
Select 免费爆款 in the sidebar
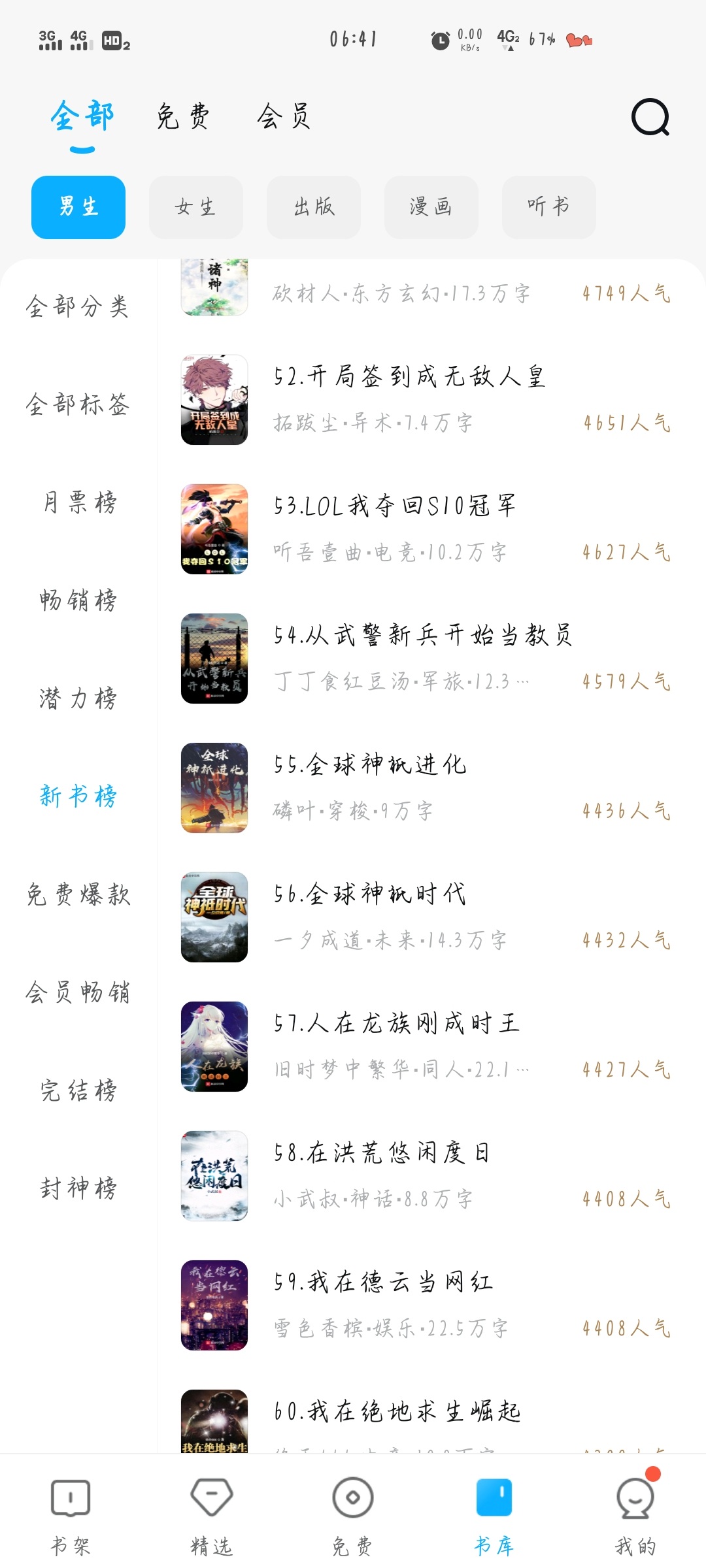click(78, 894)
